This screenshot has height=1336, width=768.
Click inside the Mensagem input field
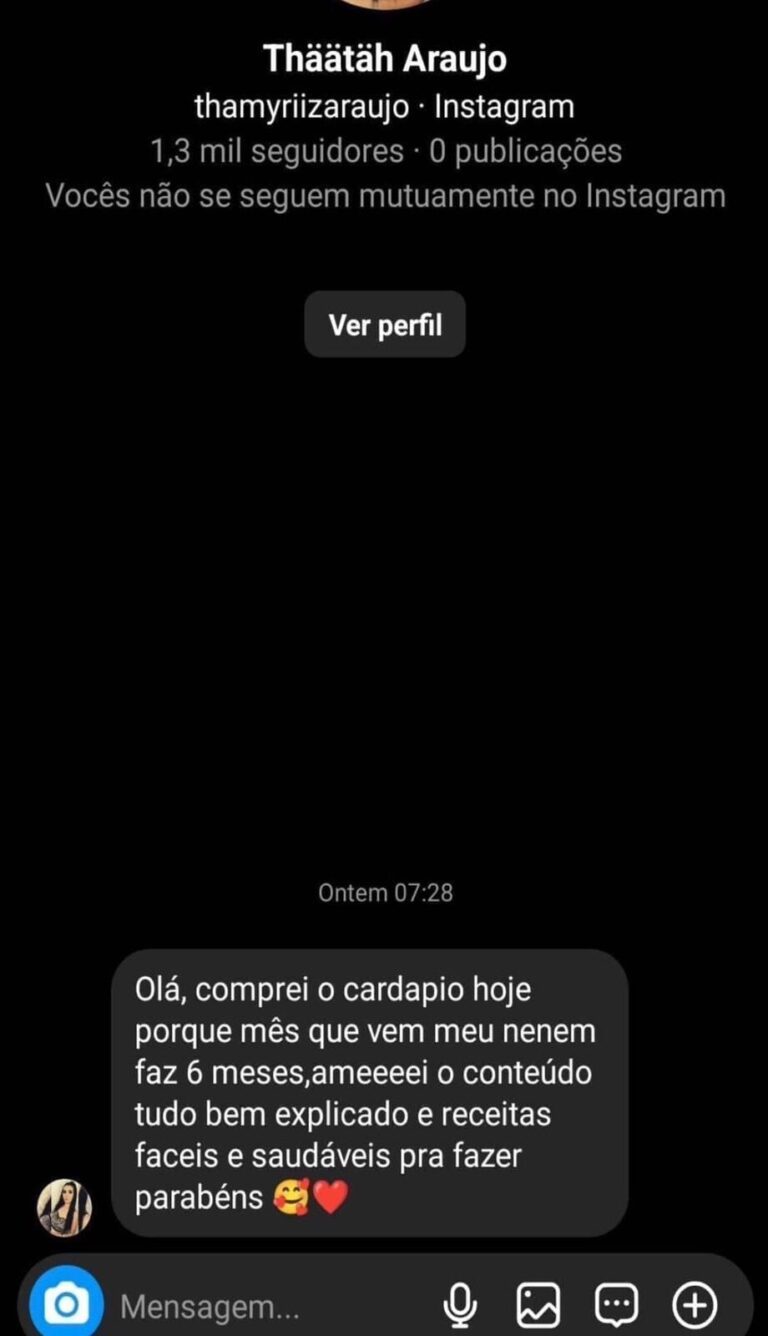tap(210, 1302)
